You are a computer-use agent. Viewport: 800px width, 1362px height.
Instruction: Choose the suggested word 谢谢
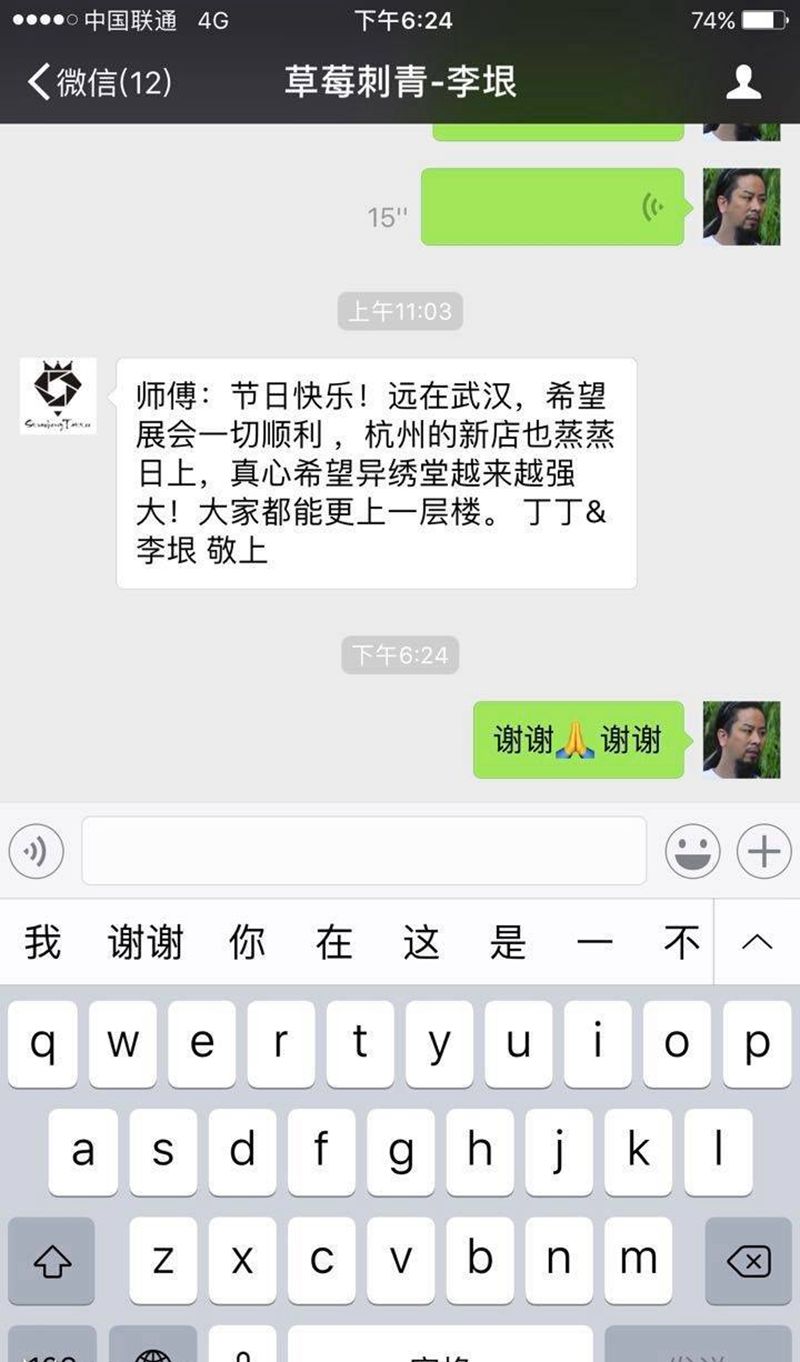tap(146, 942)
